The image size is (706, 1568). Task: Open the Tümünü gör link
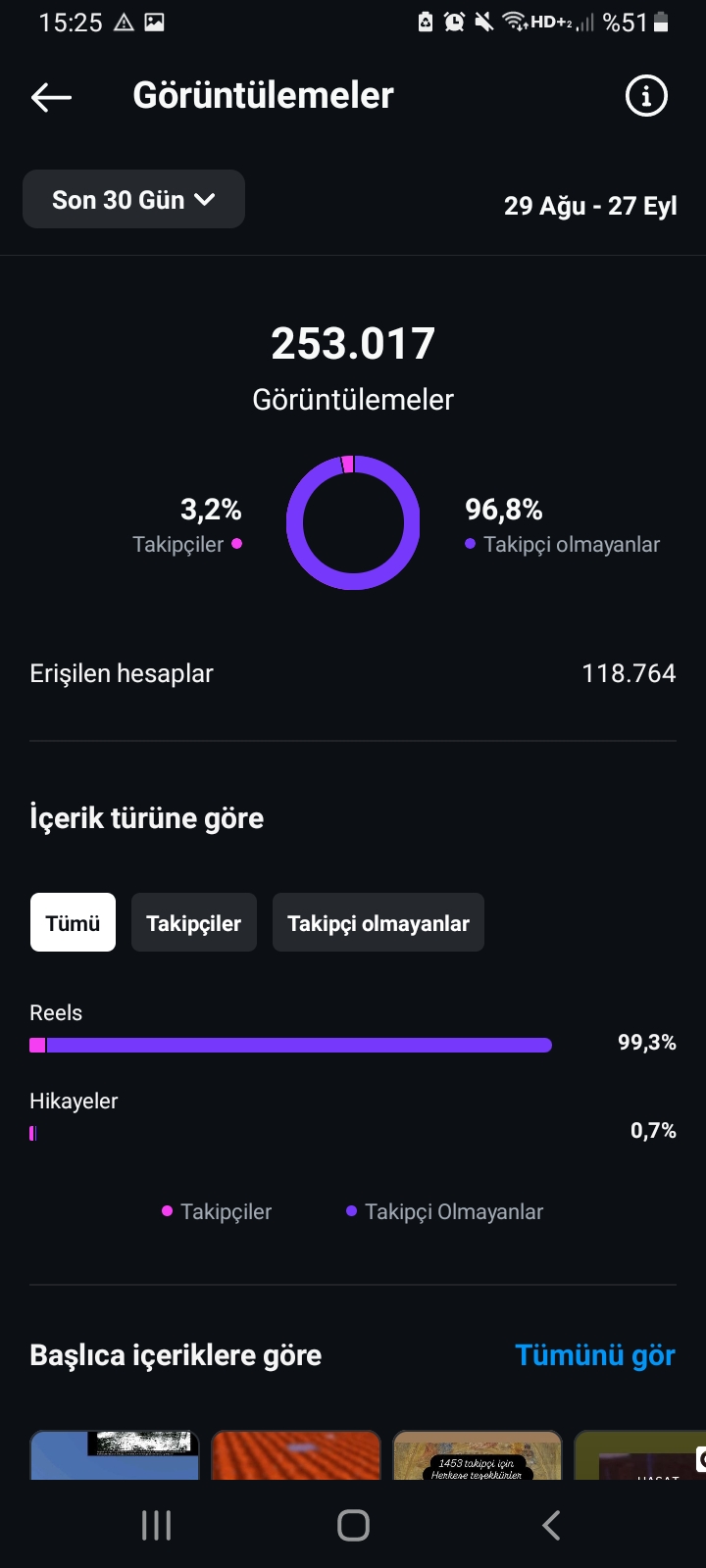595,1355
